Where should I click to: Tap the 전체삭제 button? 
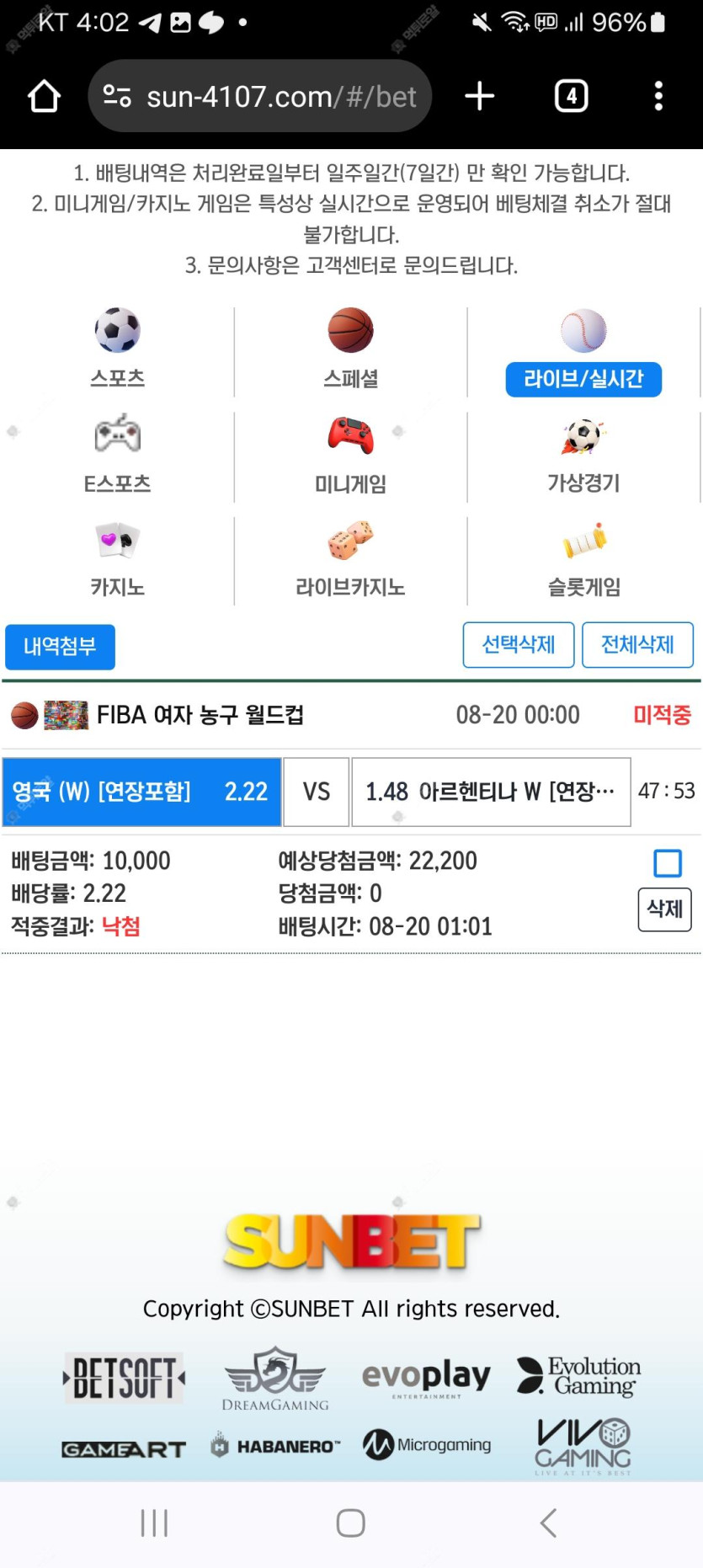click(x=637, y=645)
